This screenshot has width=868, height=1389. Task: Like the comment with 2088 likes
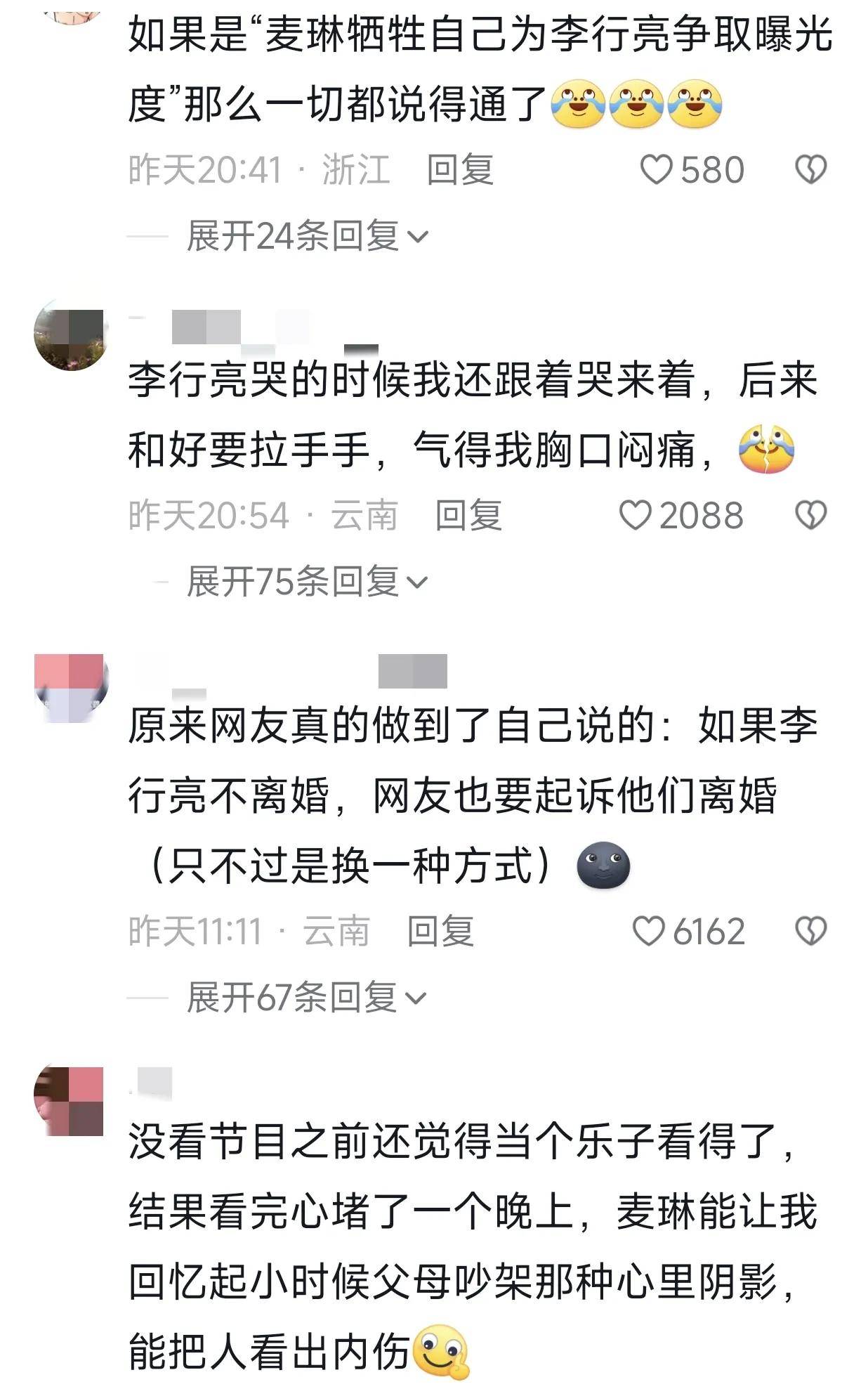coord(636,516)
